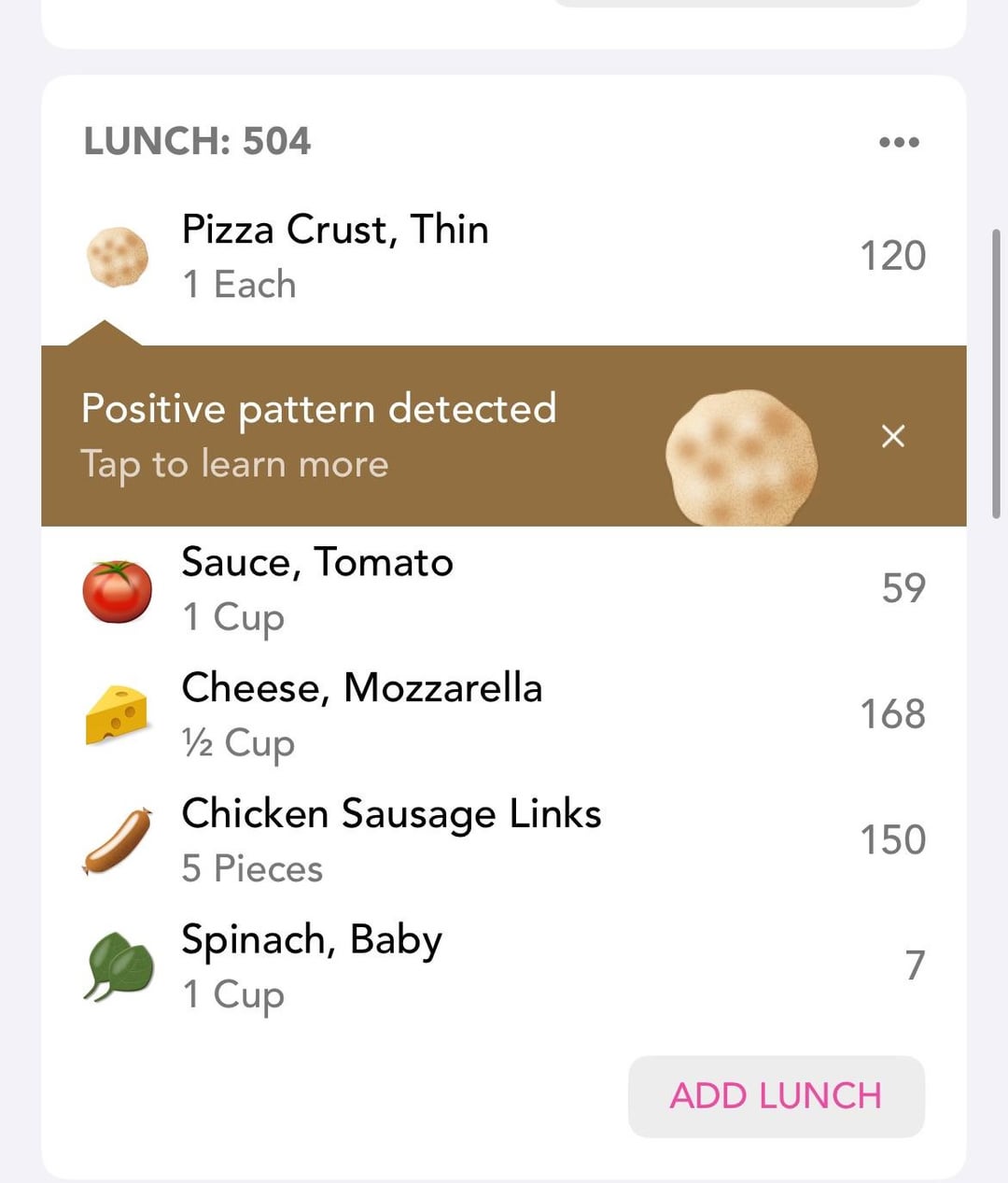This screenshot has width=1008, height=1183.
Task: Select the Cheese, Mozzarella entry
Action: (x=504, y=715)
